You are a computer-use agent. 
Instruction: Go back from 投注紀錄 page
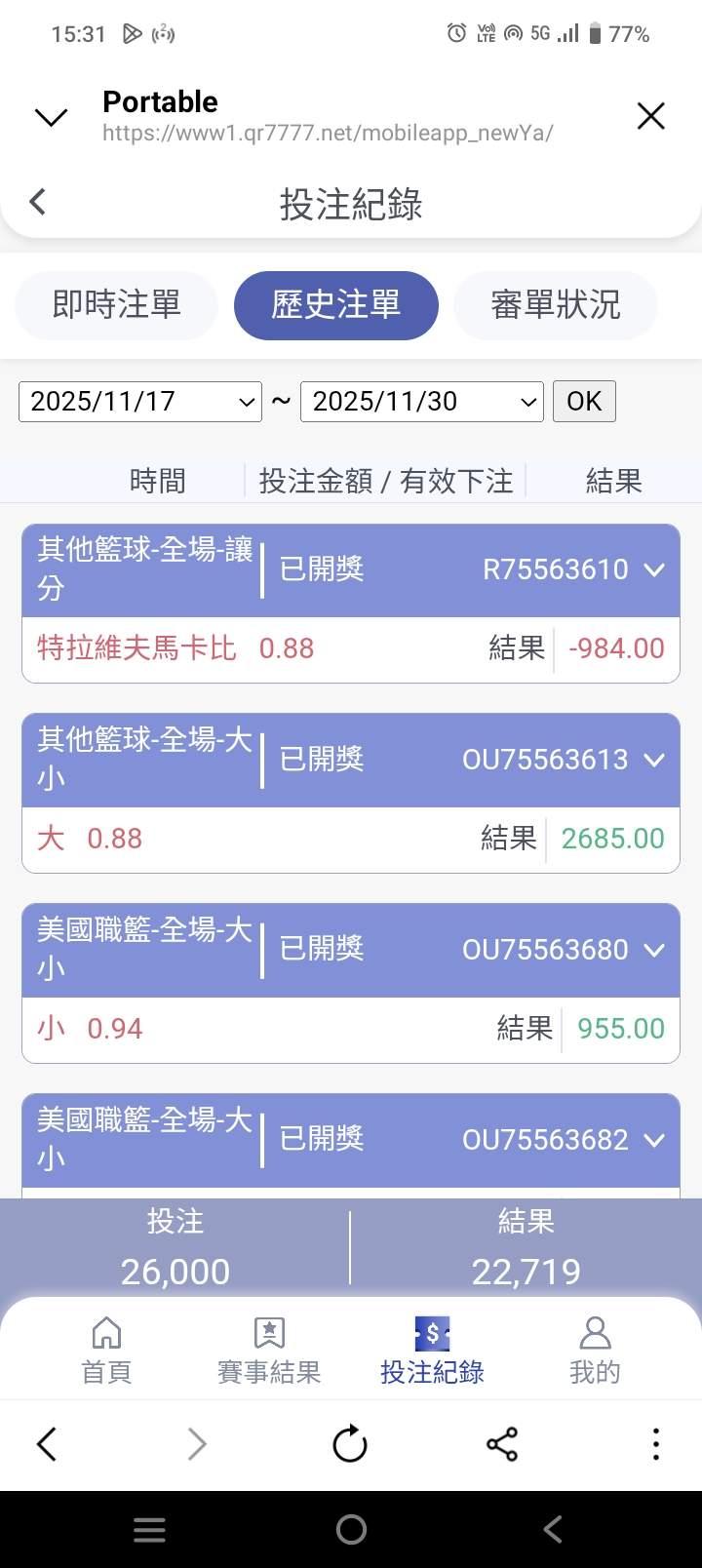38,202
